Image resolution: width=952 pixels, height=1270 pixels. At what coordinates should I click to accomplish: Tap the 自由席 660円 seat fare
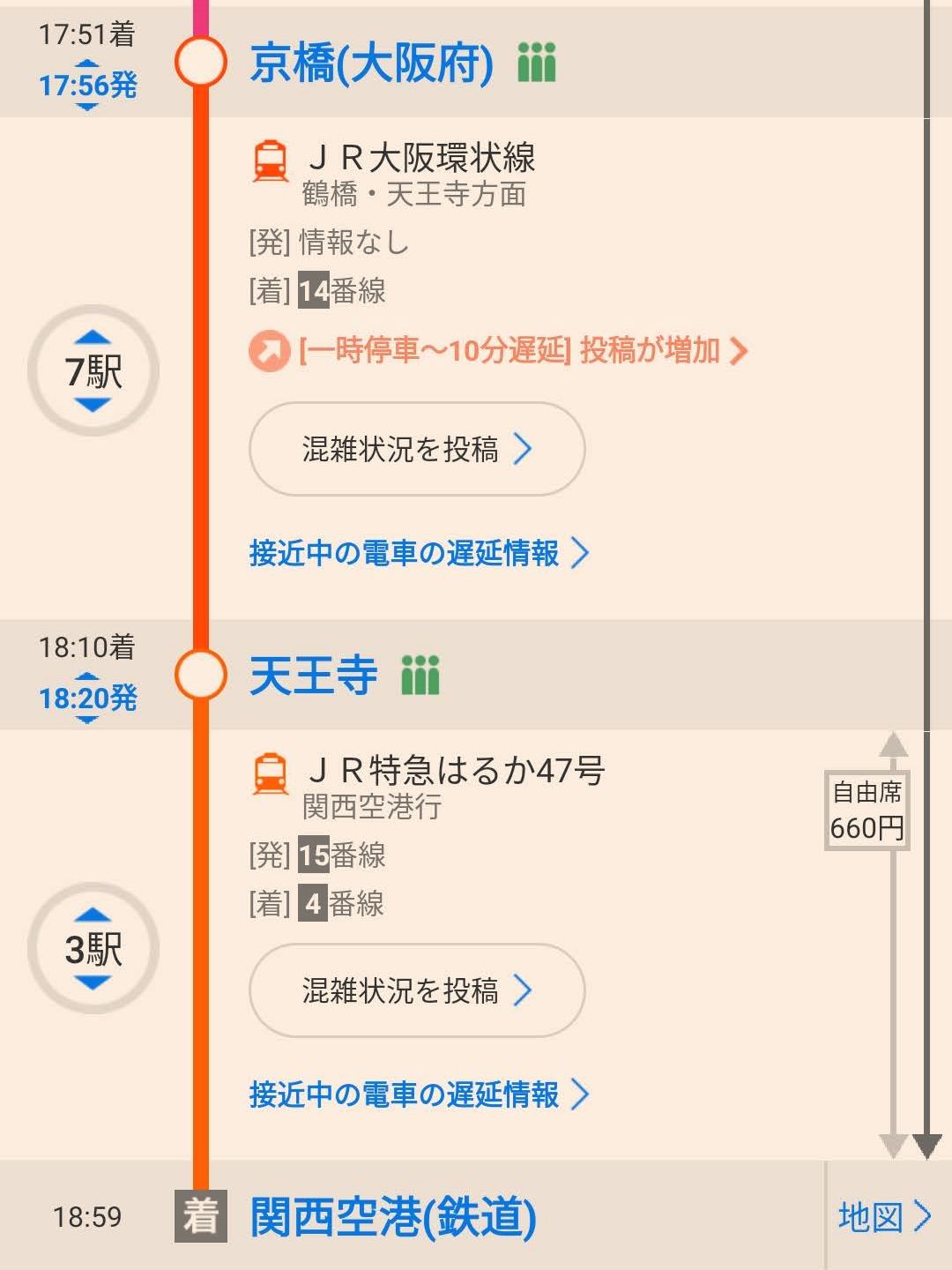pos(866,811)
